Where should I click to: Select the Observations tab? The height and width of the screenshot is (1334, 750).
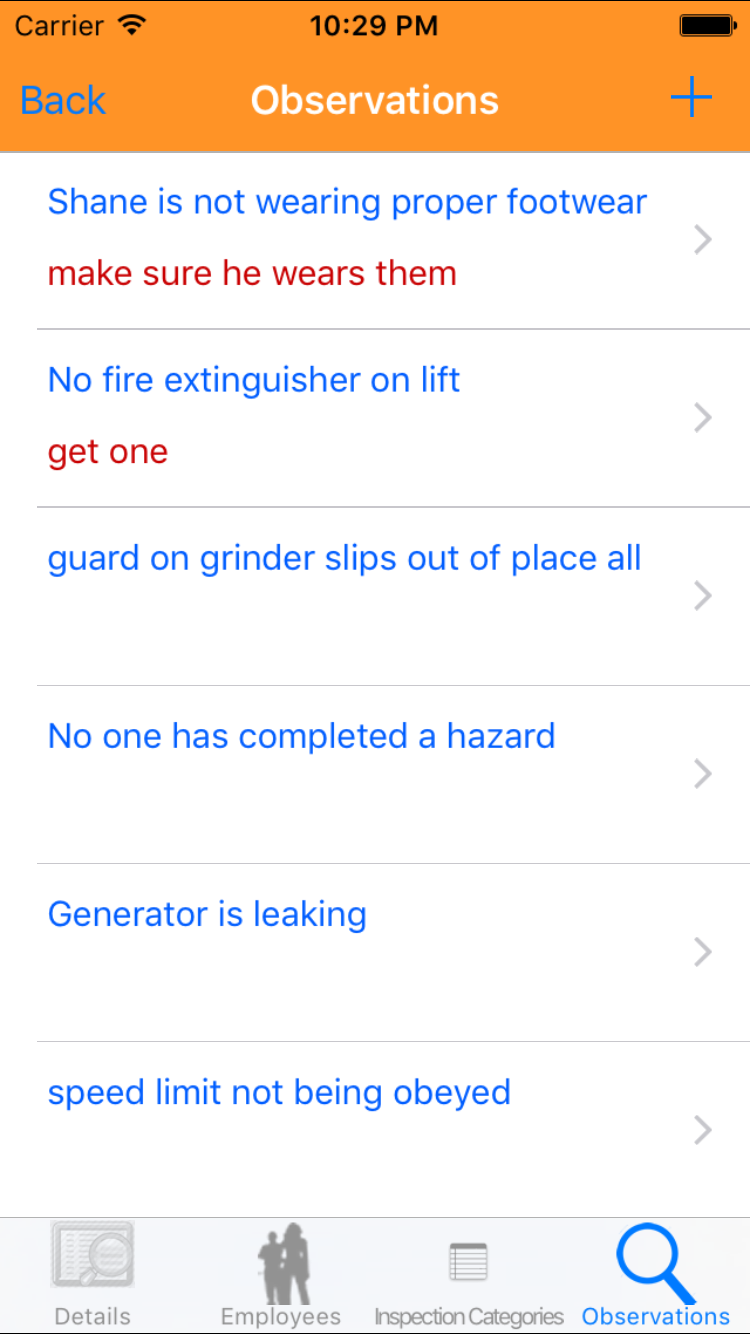tap(656, 1274)
